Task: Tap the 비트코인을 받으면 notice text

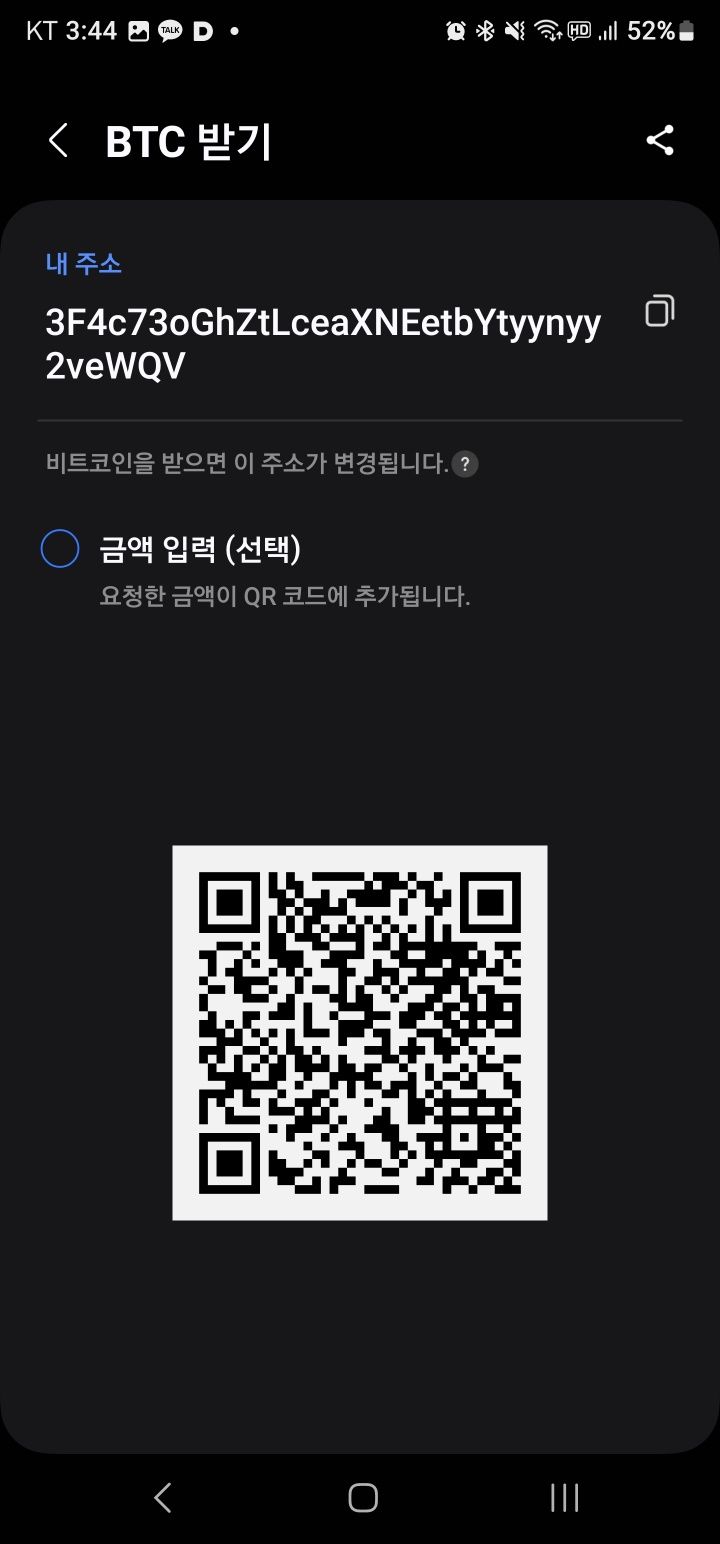Action: [x=245, y=462]
